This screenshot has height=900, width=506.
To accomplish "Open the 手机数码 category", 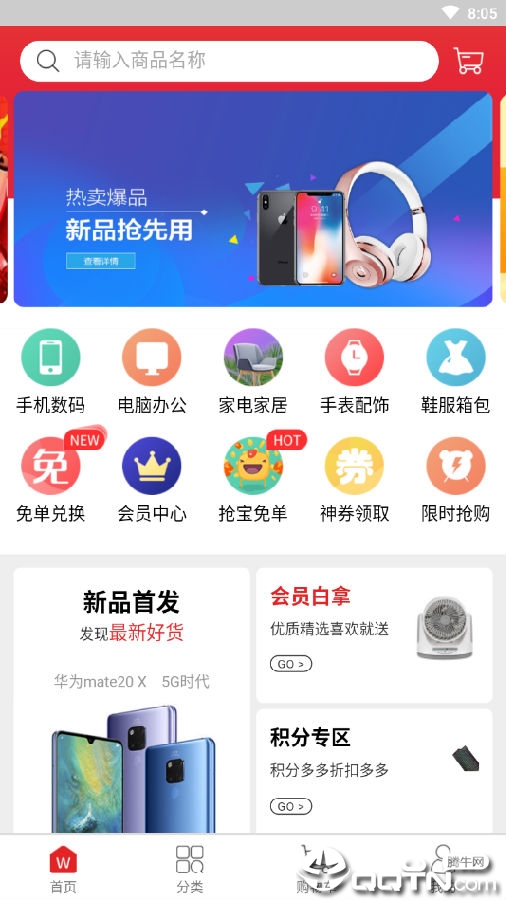I will [x=50, y=372].
